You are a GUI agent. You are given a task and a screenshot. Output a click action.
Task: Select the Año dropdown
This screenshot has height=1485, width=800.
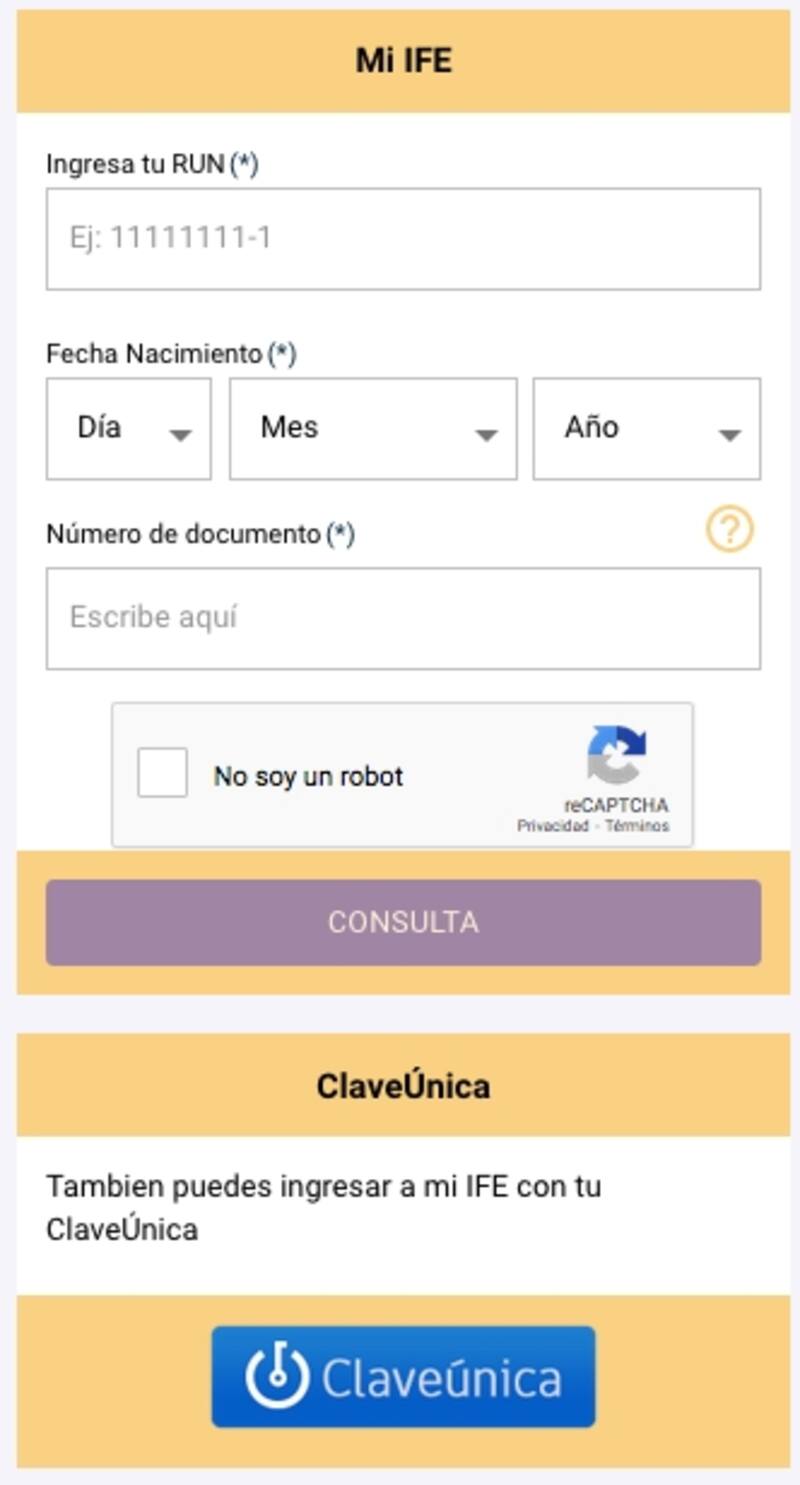tap(646, 429)
